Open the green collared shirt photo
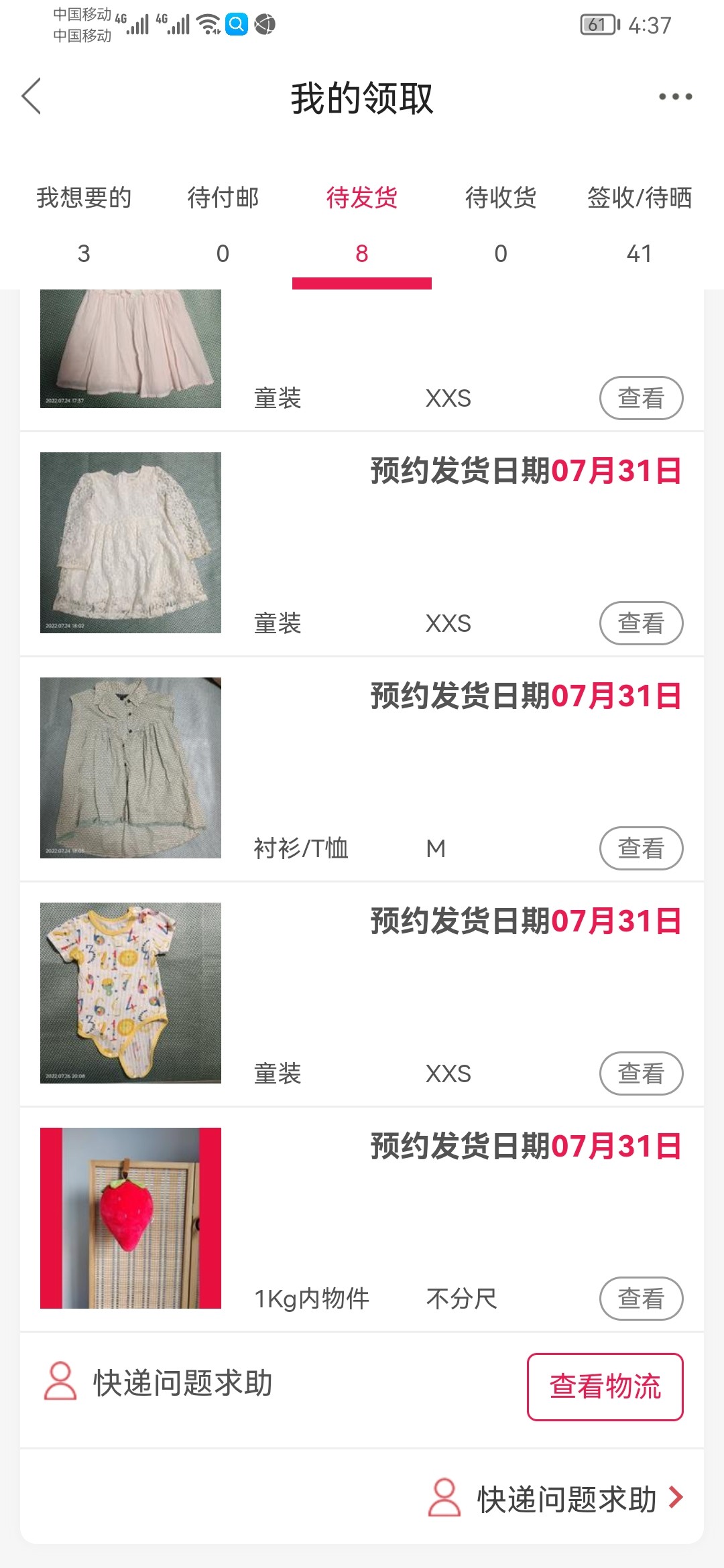 pyautogui.click(x=131, y=768)
